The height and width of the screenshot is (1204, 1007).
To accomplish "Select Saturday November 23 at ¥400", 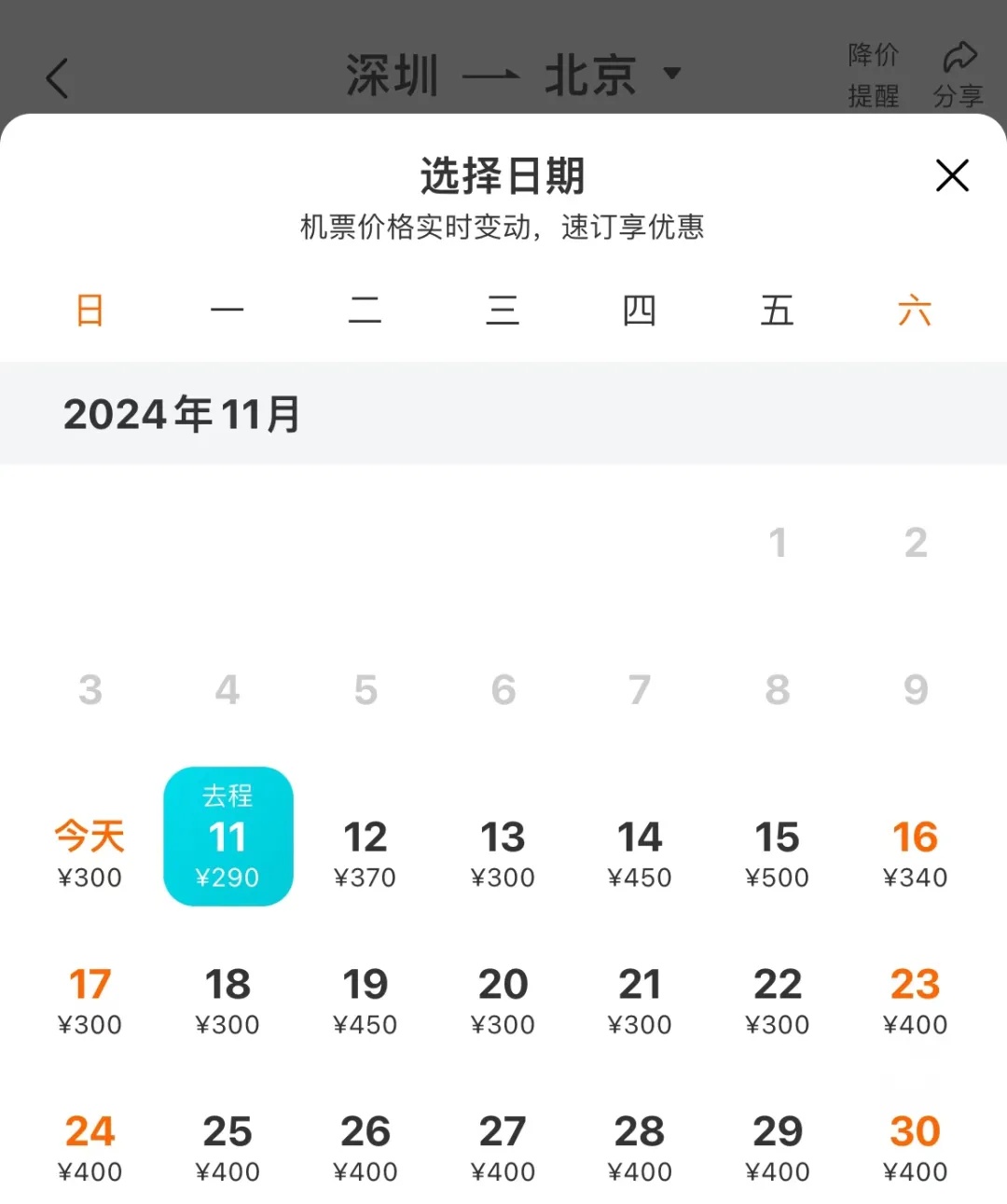I will click(x=915, y=998).
